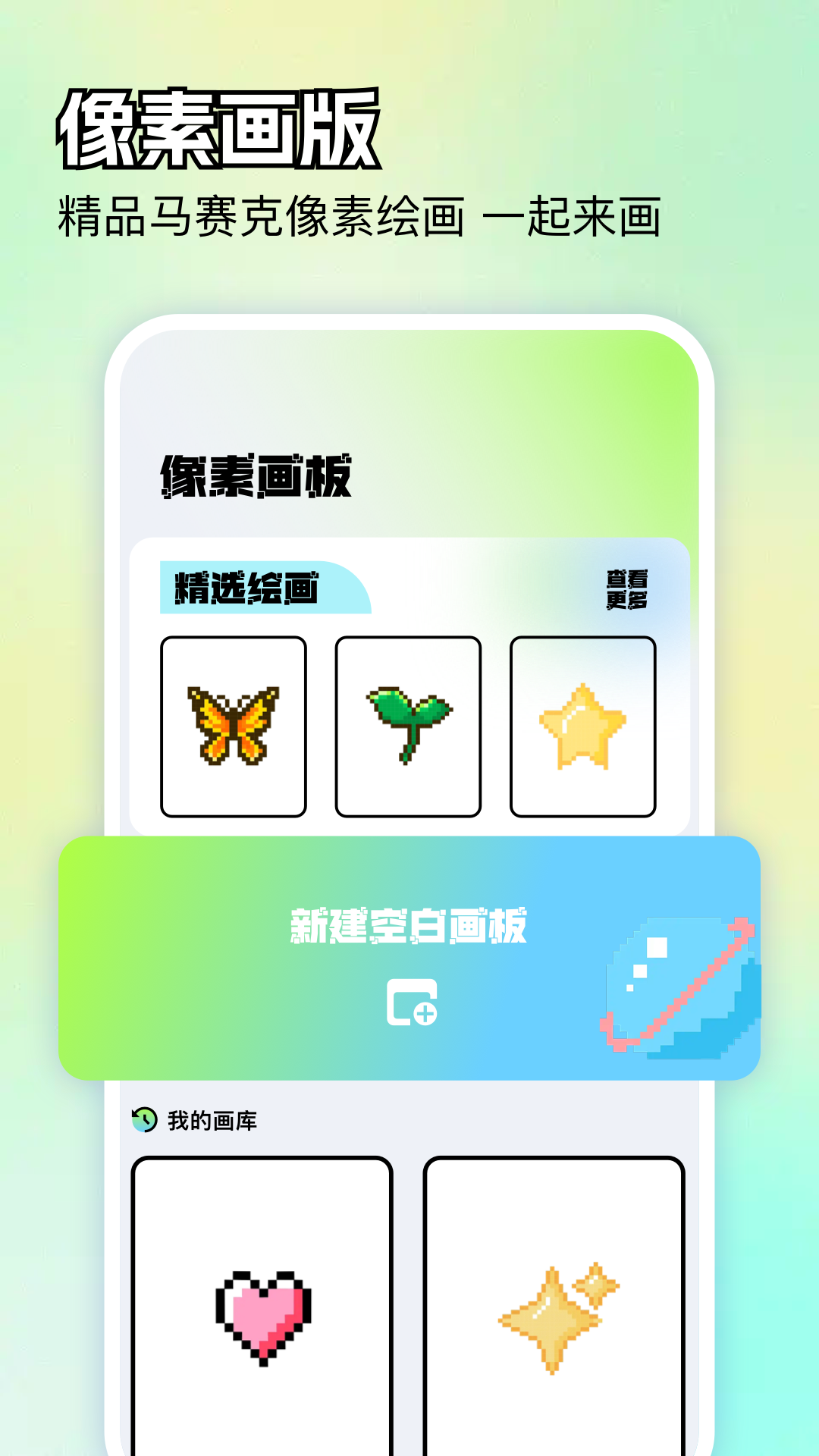Tap the blue gradient banner panel

click(x=409, y=959)
